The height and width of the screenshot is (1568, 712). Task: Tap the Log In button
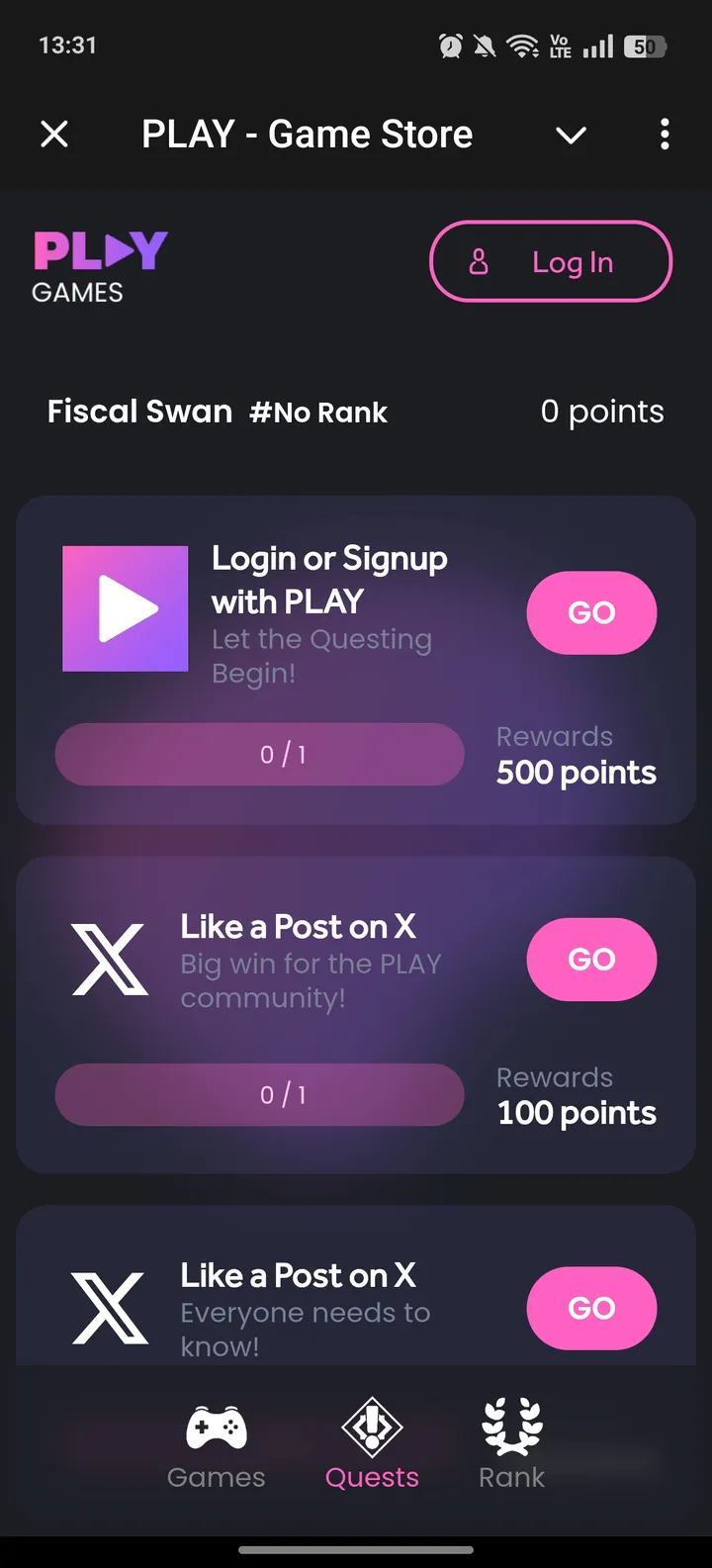point(551,261)
